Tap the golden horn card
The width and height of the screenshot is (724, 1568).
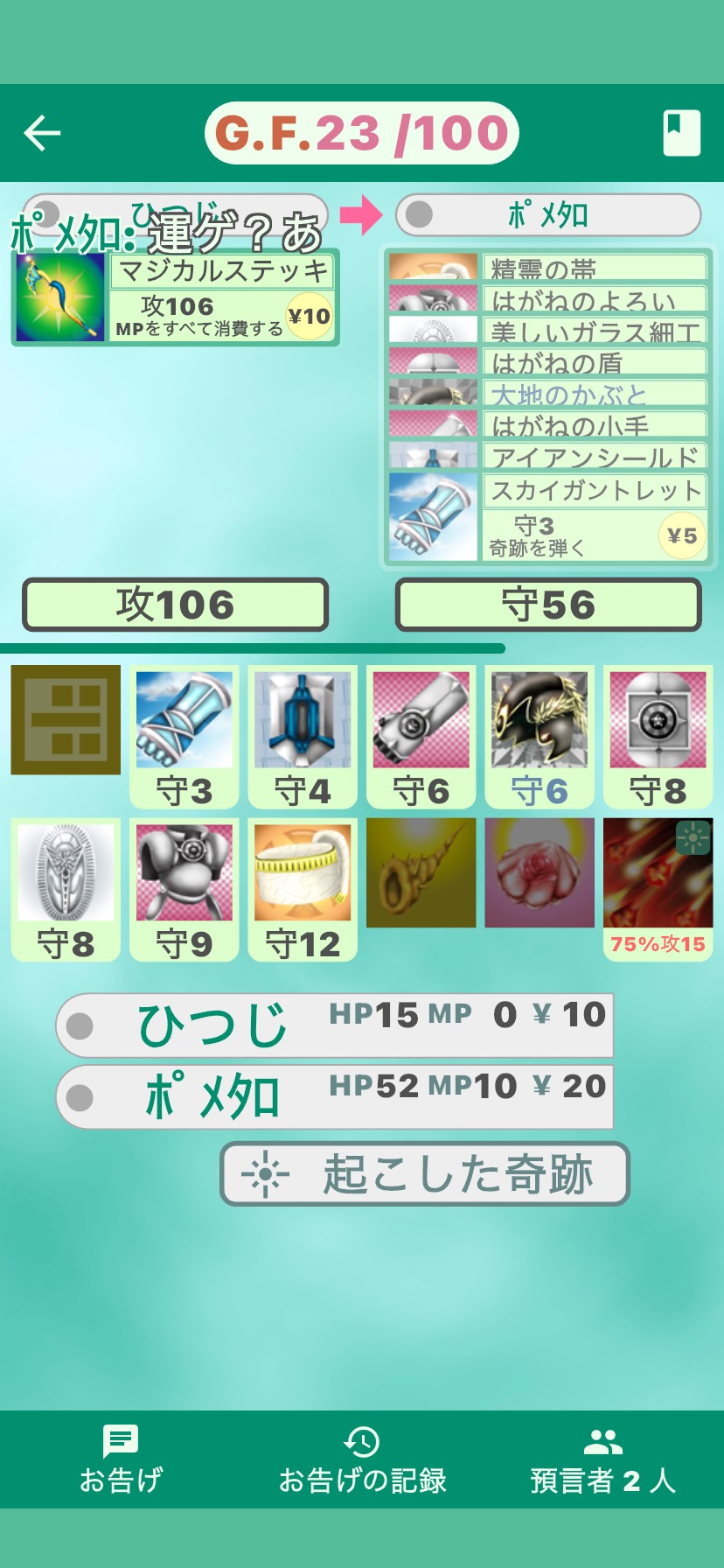(x=421, y=872)
